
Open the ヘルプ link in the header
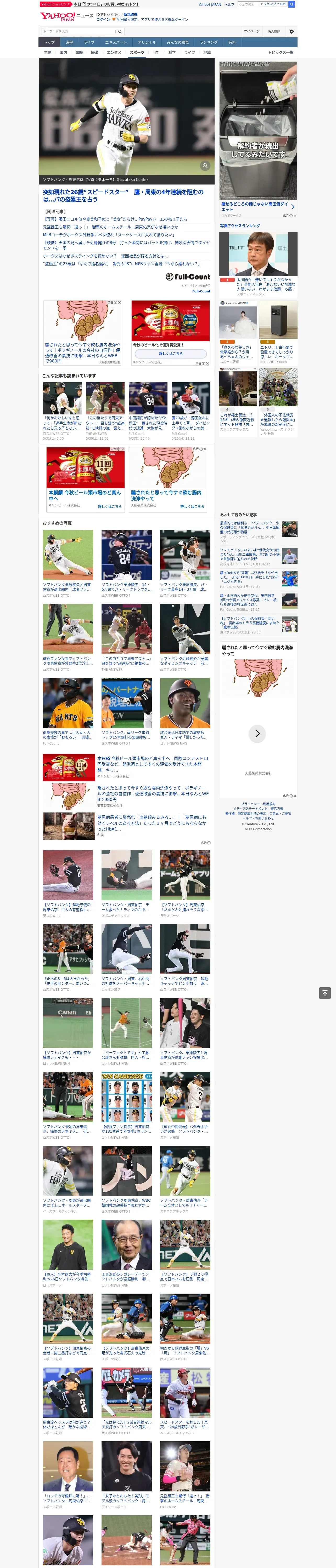[x=229, y=4]
